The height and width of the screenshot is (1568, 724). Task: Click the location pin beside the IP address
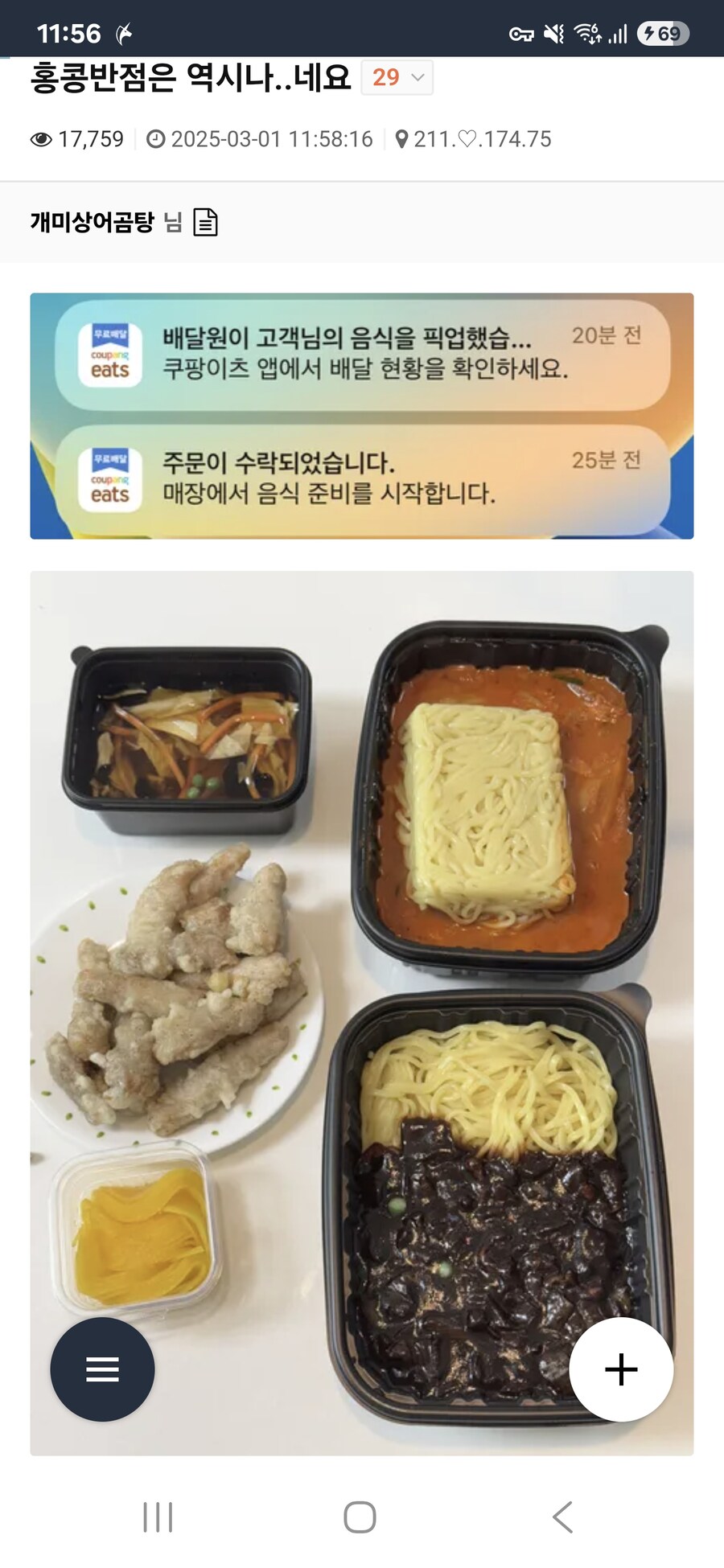point(402,138)
